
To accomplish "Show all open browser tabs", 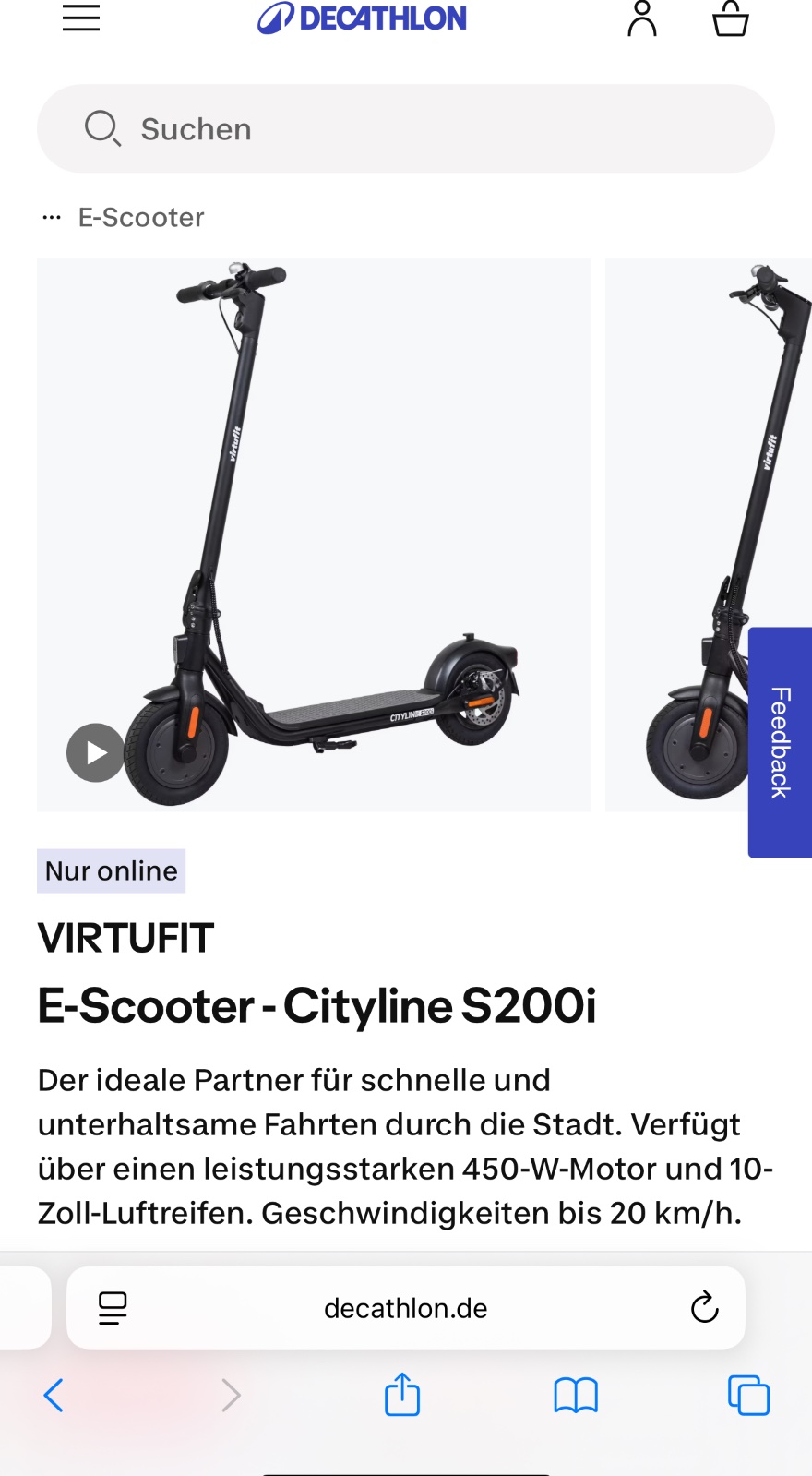I will point(748,1395).
